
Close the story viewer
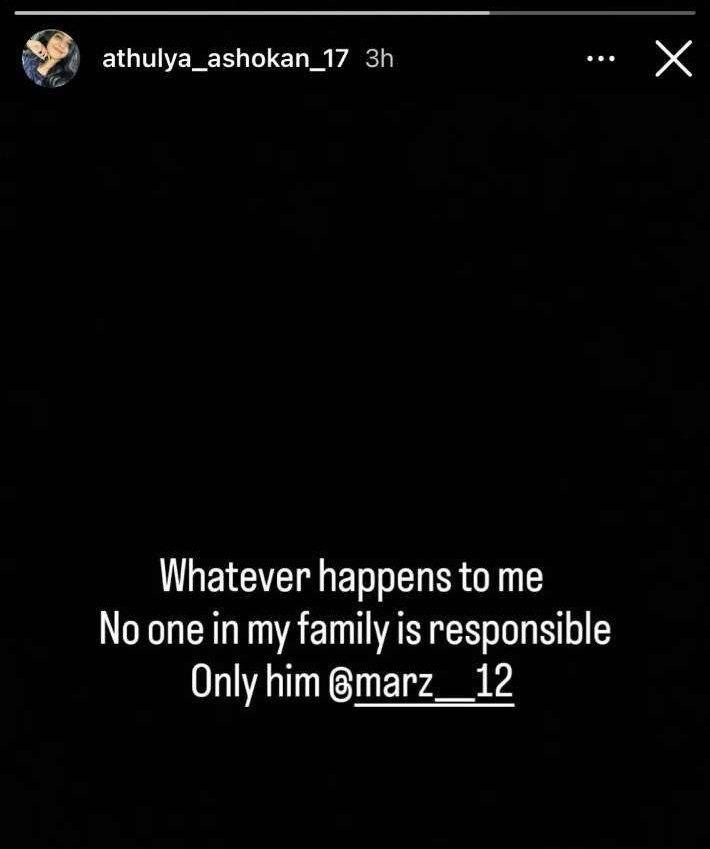point(673,59)
